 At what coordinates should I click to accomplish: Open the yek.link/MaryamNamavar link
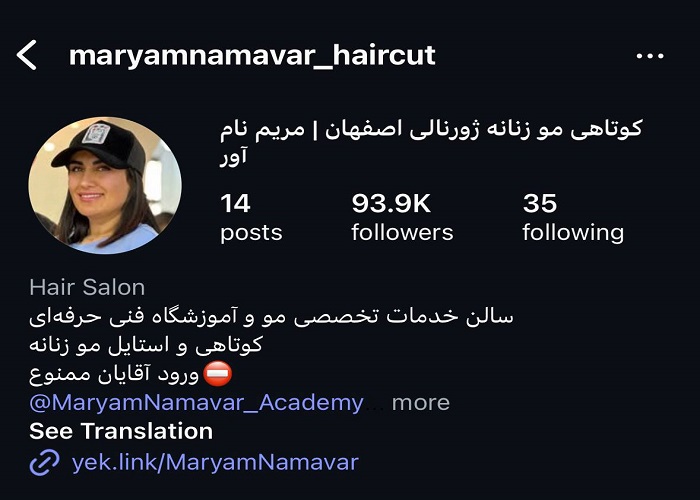pos(214,462)
